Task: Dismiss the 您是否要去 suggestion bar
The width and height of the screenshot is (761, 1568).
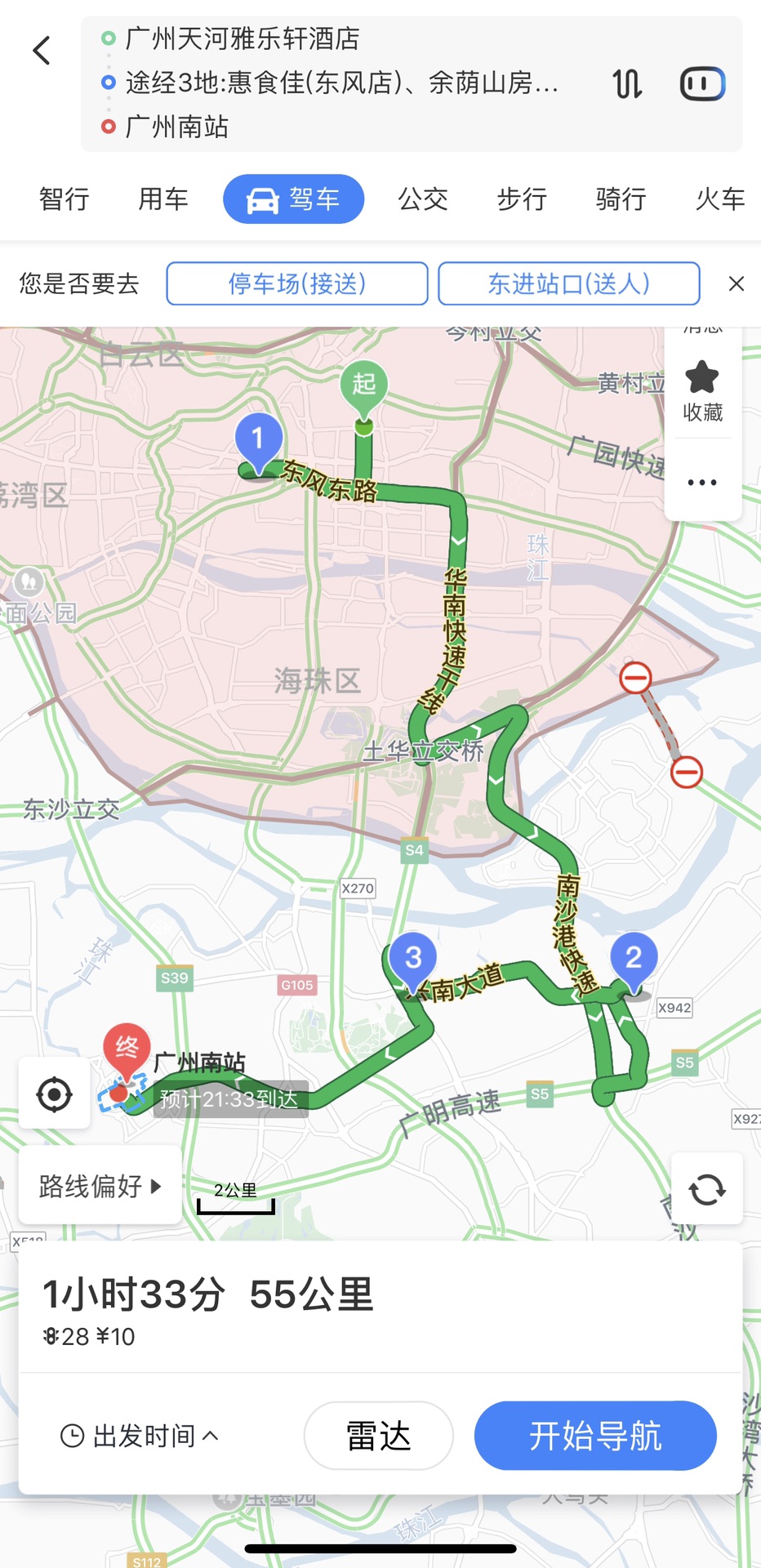Action: [737, 283]
